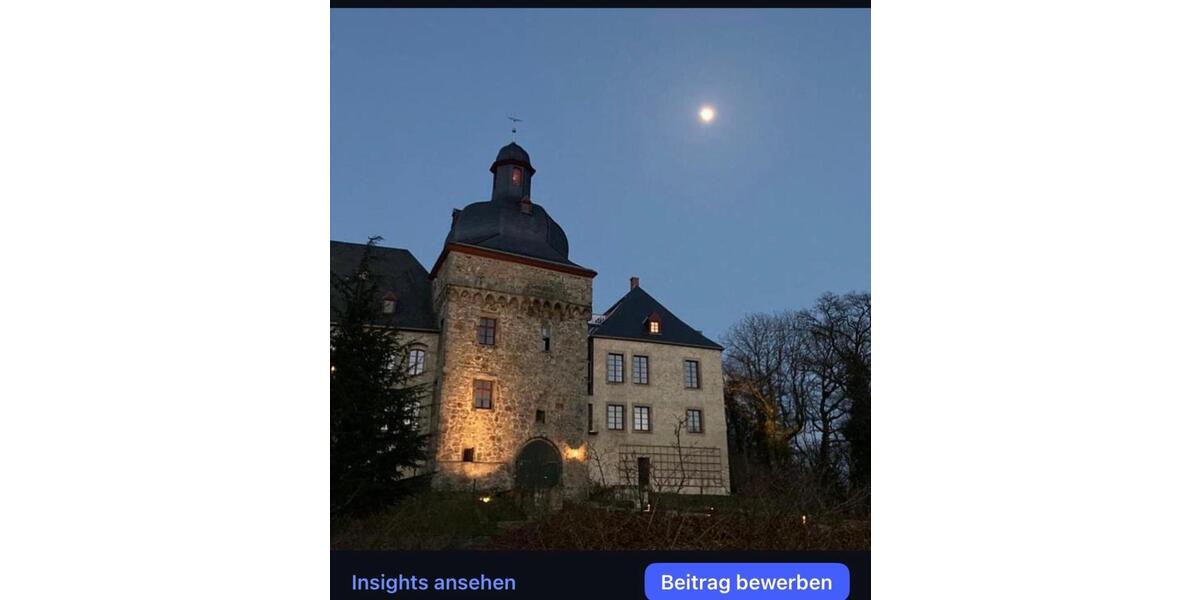
Task: Tap the Beitrag bewerben button
Action: coord(746,582)
